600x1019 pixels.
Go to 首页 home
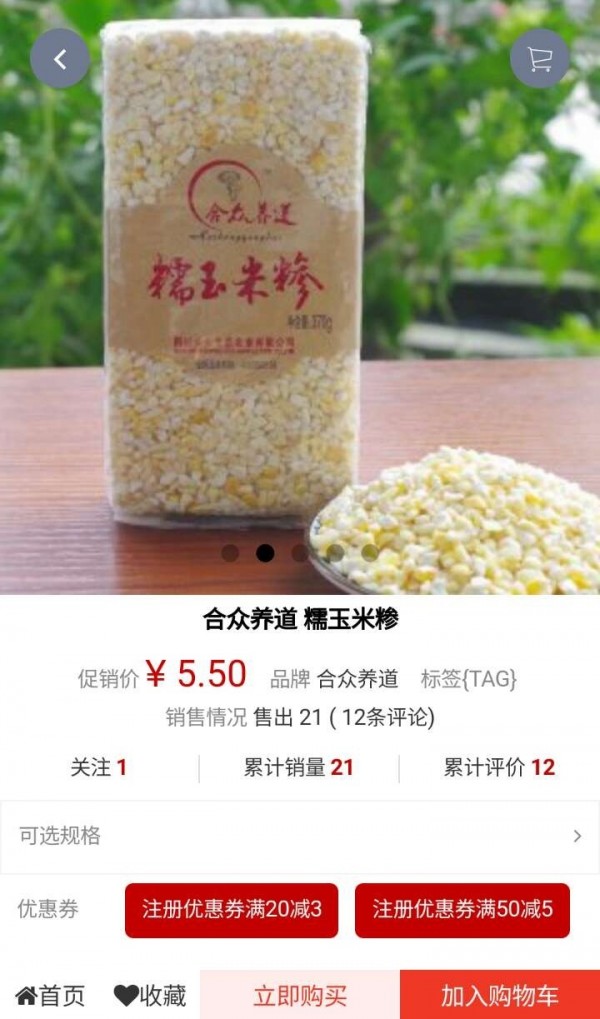tap(50, 995)
